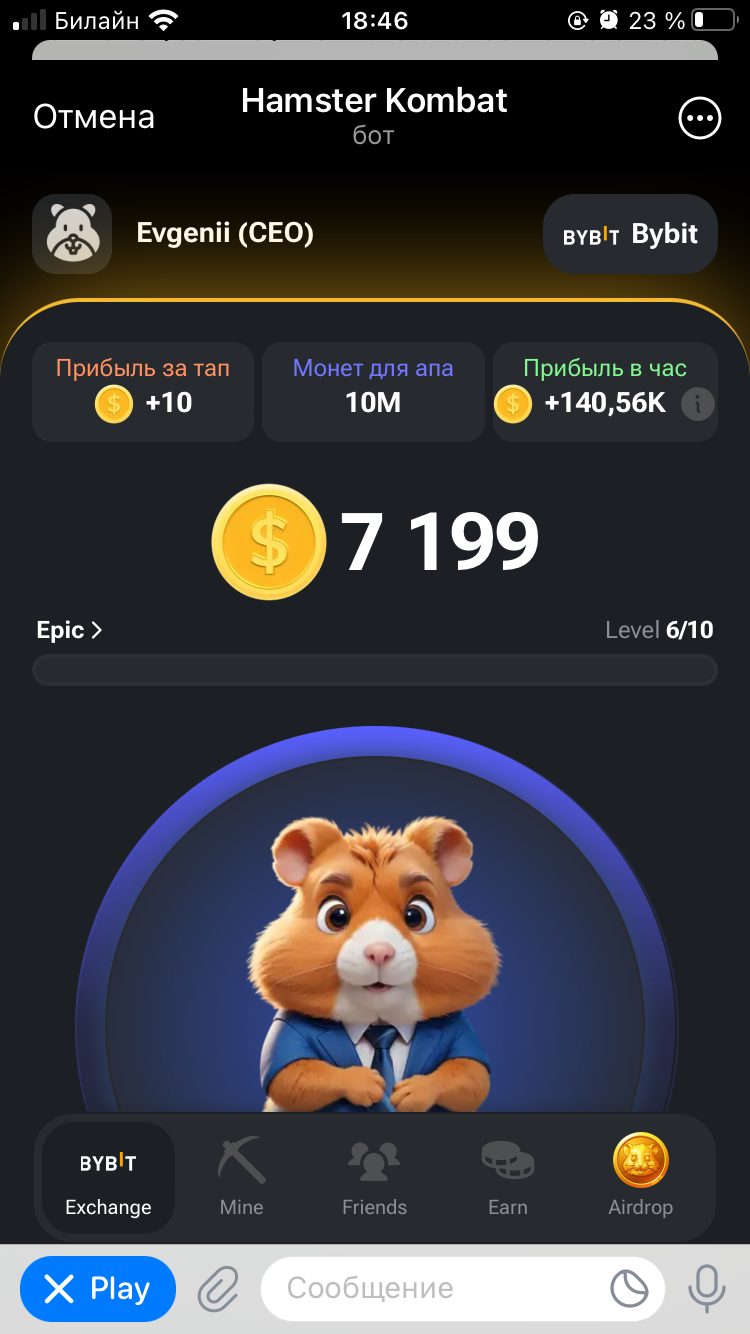Viewport: 750px width, 1334px height.
Task: Show info about Прибыль в час
Action: (x=697, y=404)
